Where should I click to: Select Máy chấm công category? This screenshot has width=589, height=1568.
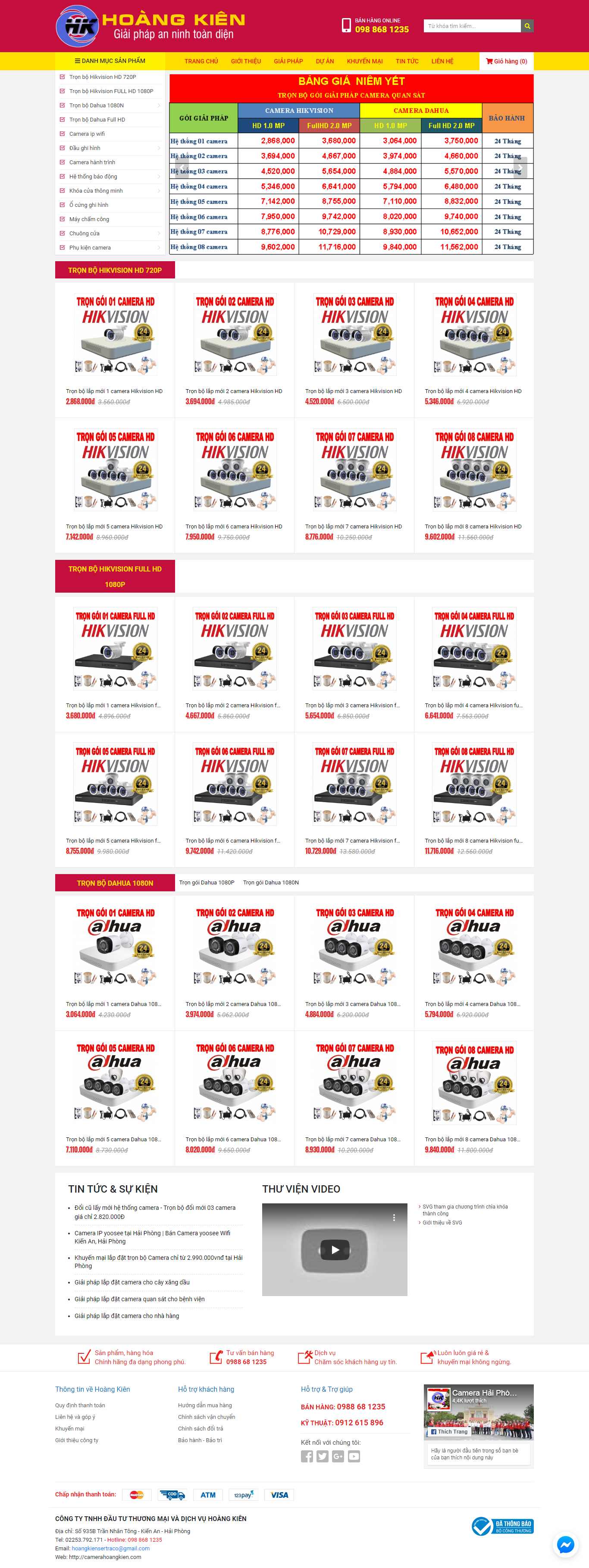tap(90, 219)
